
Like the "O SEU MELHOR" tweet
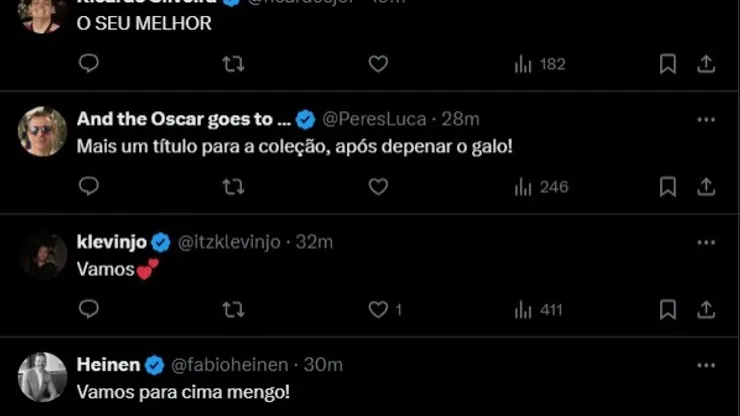tap(378, 64)
